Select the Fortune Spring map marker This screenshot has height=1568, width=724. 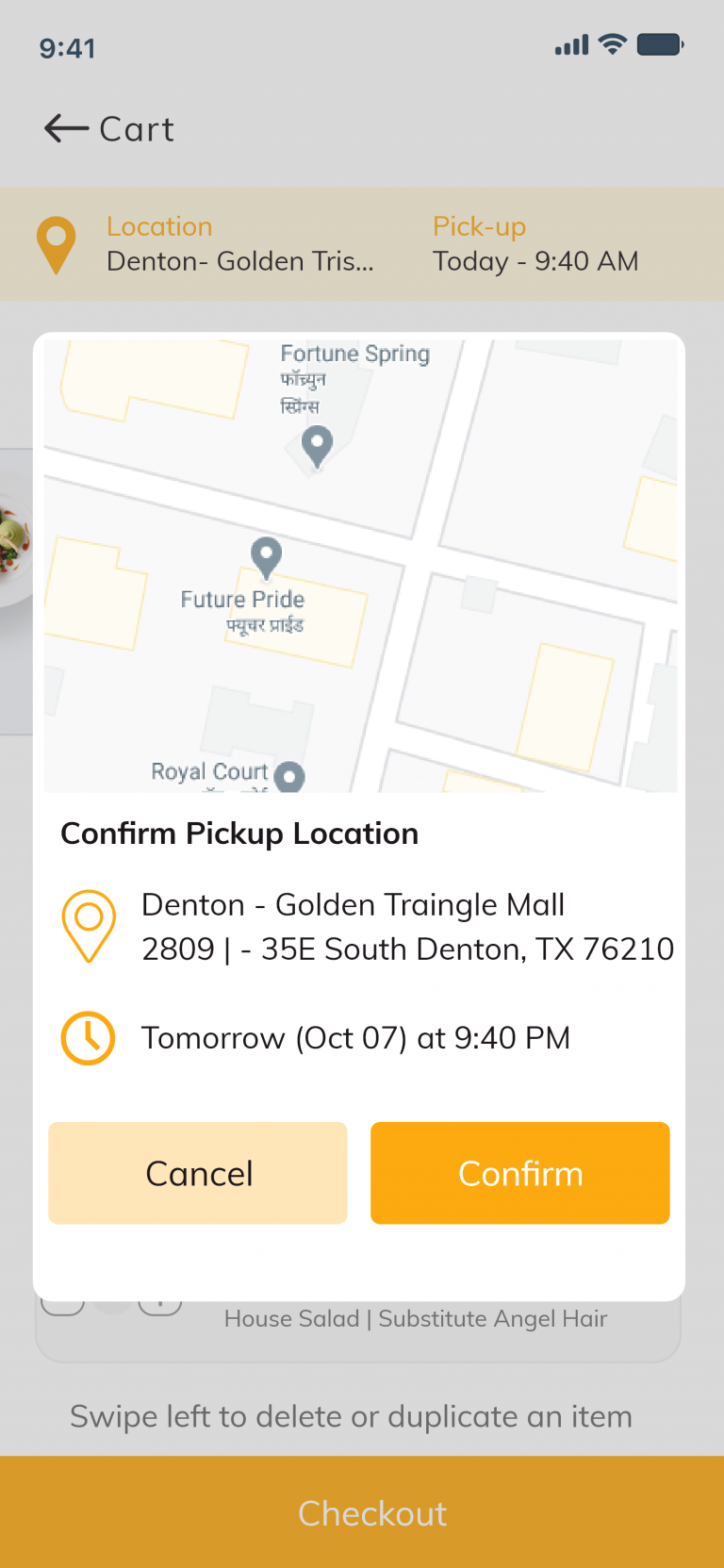coord(317,446)
